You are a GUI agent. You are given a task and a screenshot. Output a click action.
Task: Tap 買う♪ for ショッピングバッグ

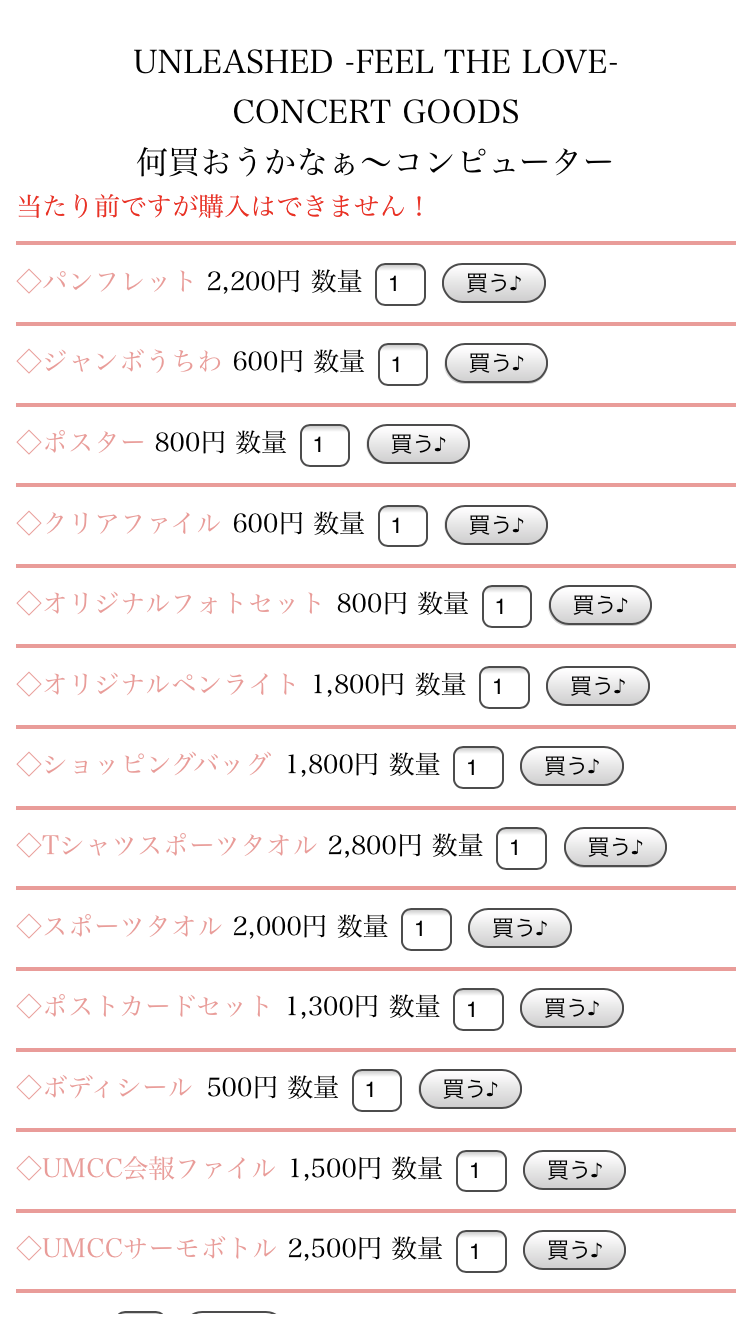tap(571, 766)
